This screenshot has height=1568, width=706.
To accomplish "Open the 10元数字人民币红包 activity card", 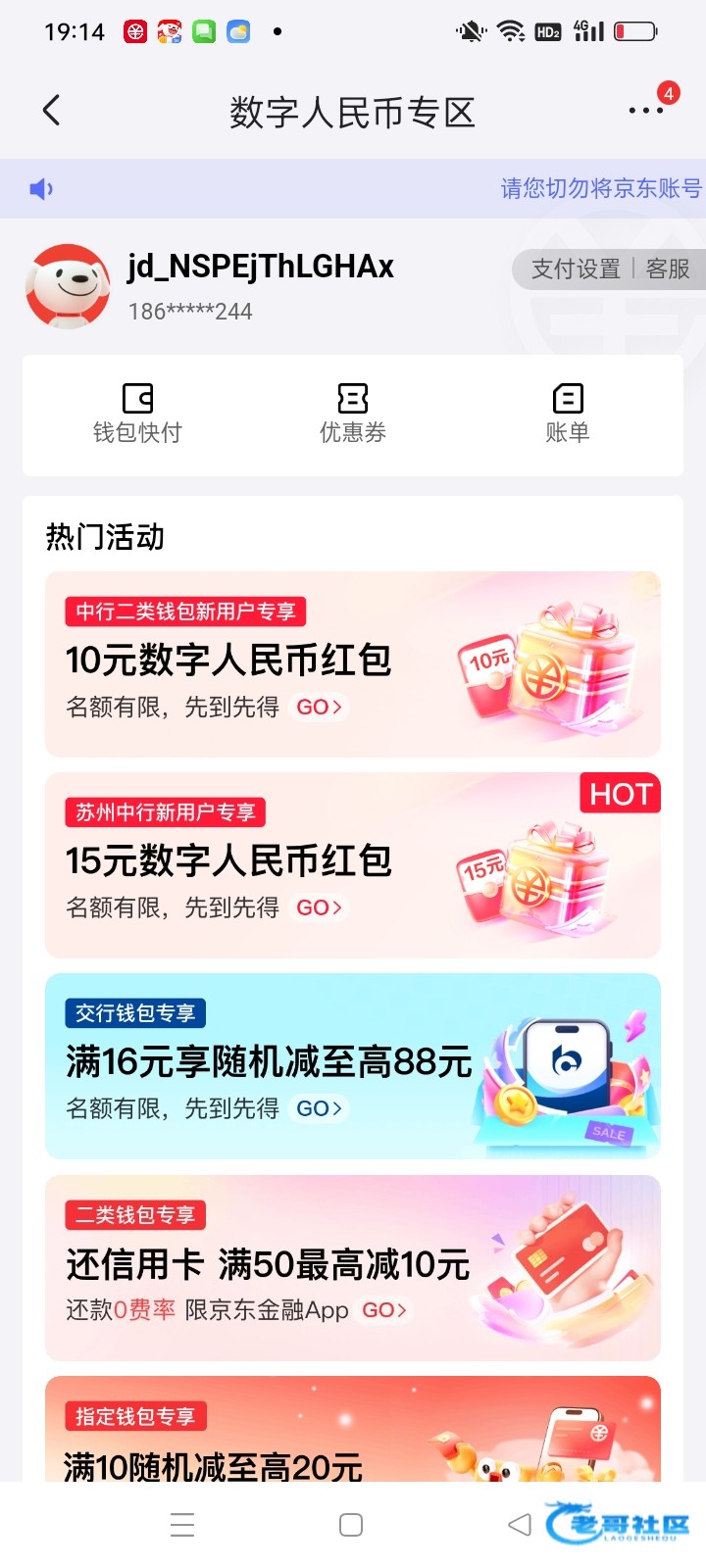I will [x=353, y=663].
